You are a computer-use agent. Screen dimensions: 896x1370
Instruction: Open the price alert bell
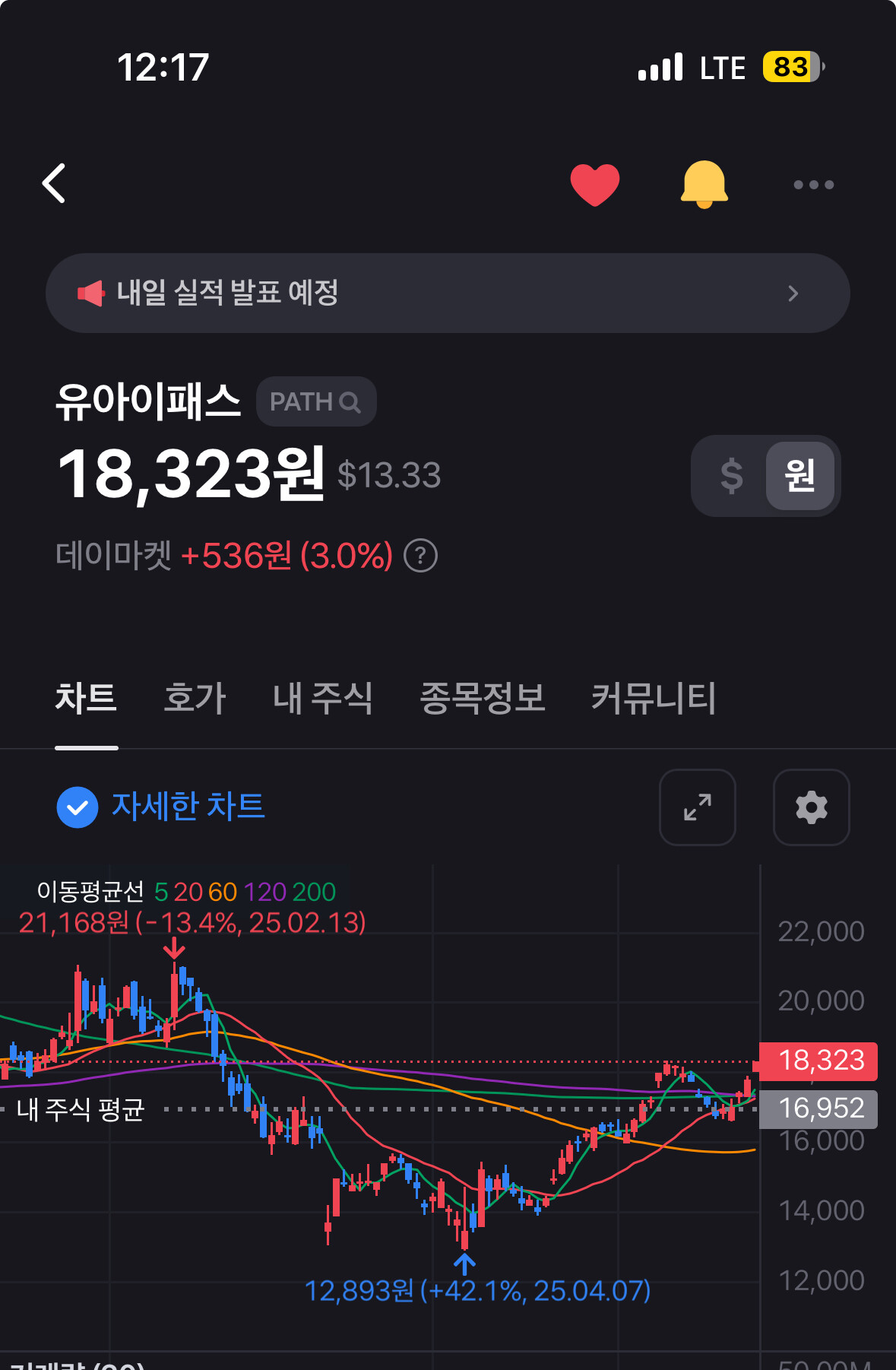click(704, 184)
